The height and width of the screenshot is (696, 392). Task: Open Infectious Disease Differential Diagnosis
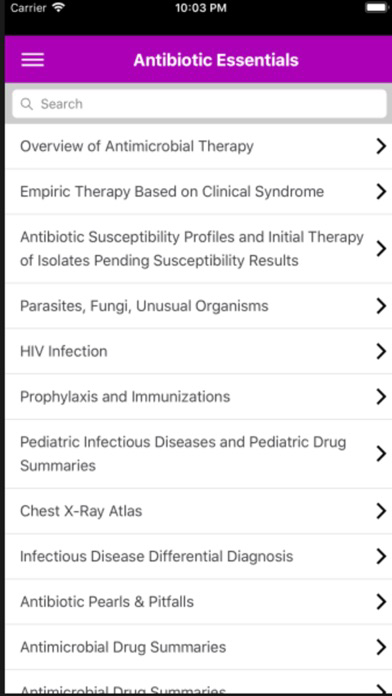click(198, 557)
